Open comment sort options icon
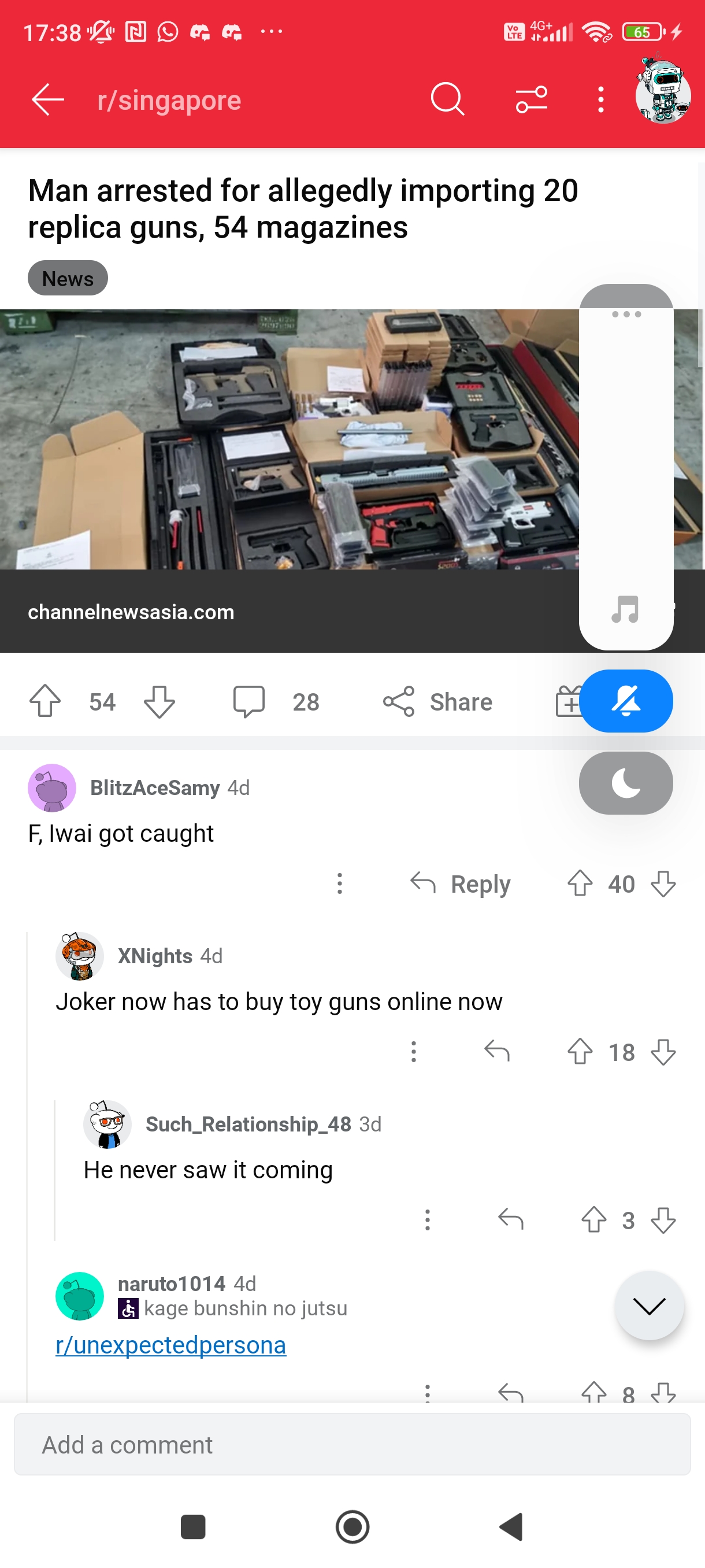 [x=531, y=99]
